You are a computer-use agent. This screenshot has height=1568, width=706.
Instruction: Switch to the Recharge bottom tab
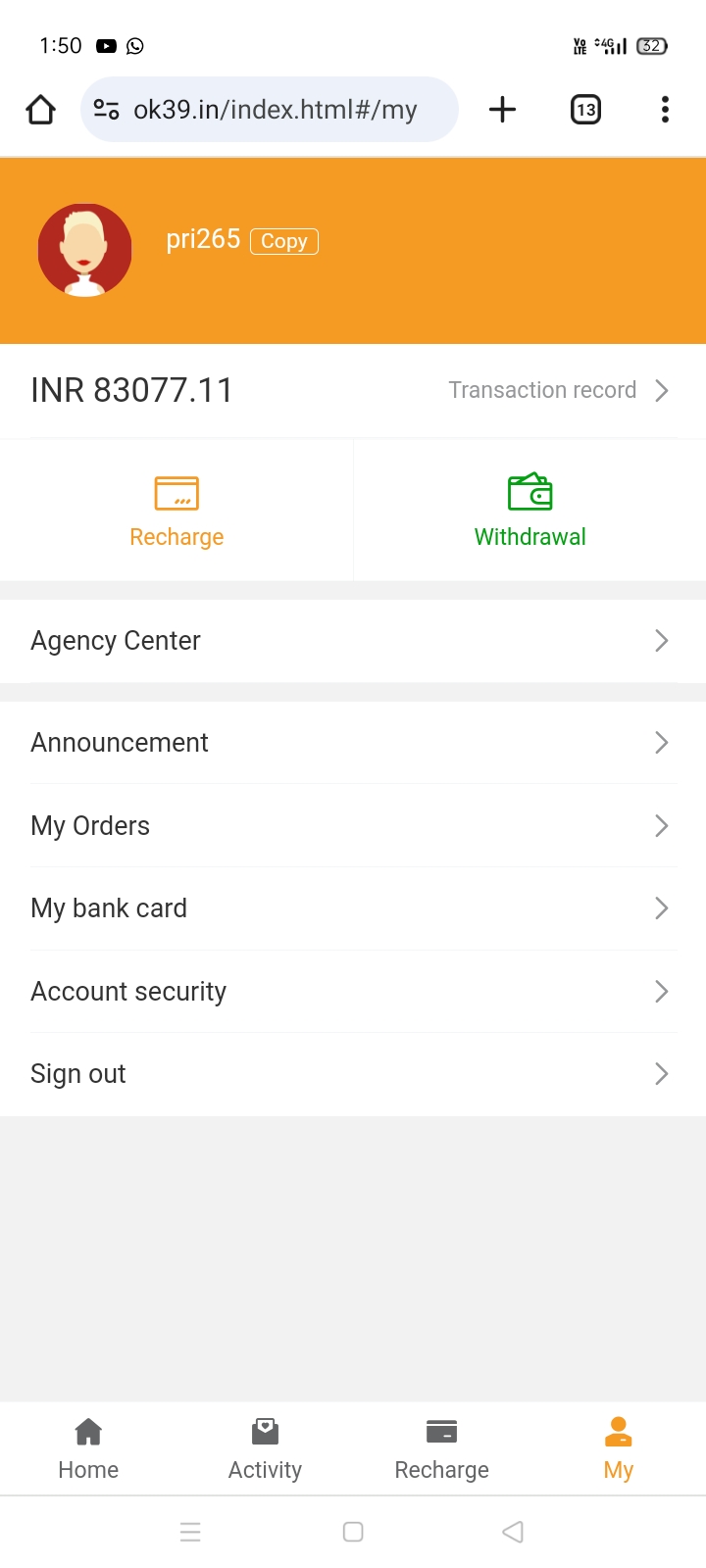(441, 1448)
